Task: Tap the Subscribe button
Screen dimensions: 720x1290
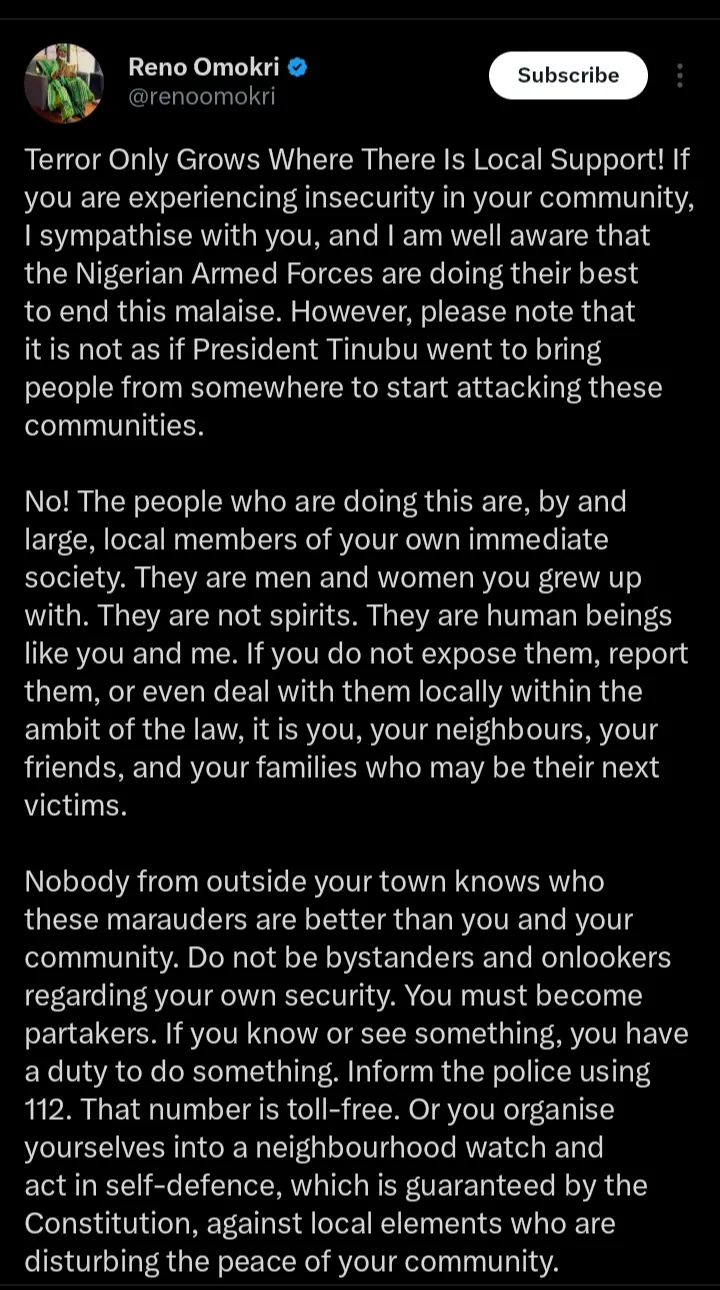Action: 568,75
